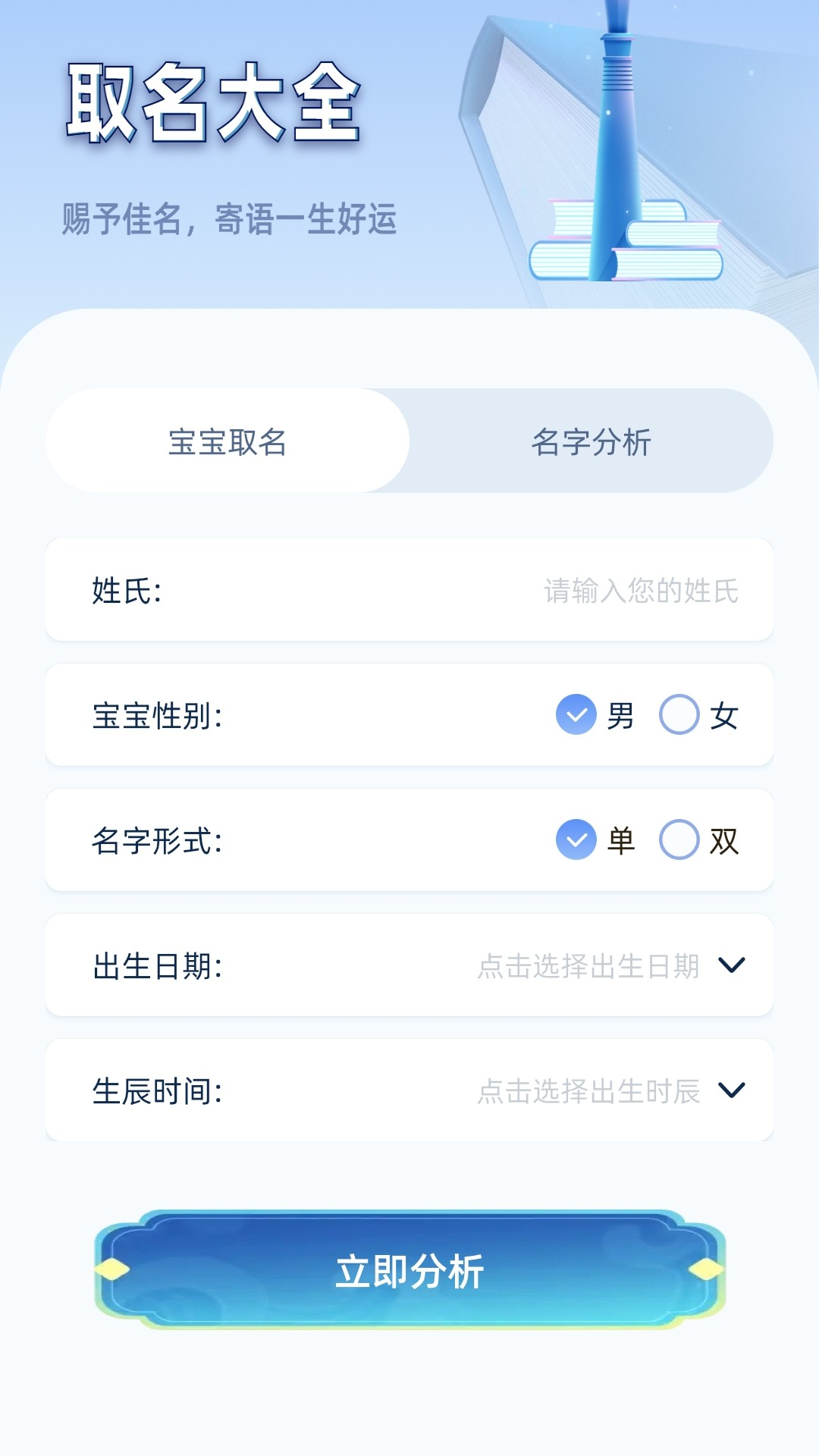Select the 宝宝取名 tab
Viewport: 819px width, 1456px height.
coord(227,443)
